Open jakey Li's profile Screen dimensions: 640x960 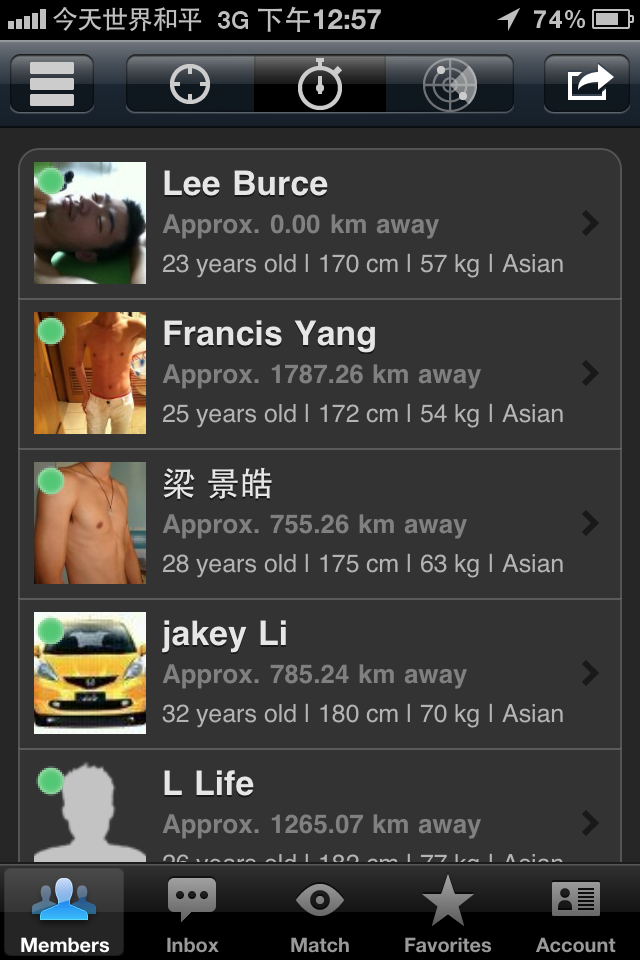pos(320,674)
